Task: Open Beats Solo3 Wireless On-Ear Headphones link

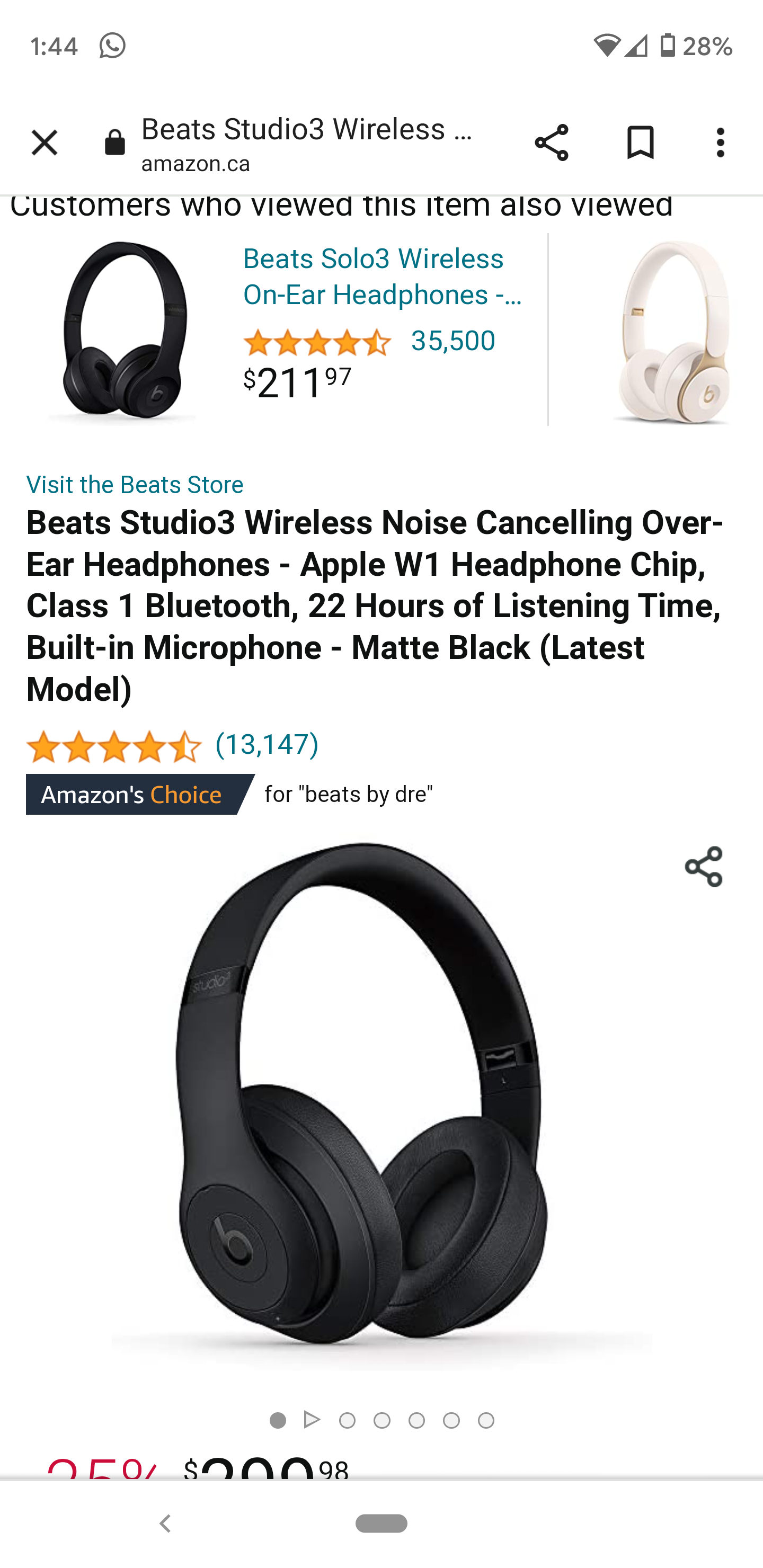Action: tap(383, 277)
